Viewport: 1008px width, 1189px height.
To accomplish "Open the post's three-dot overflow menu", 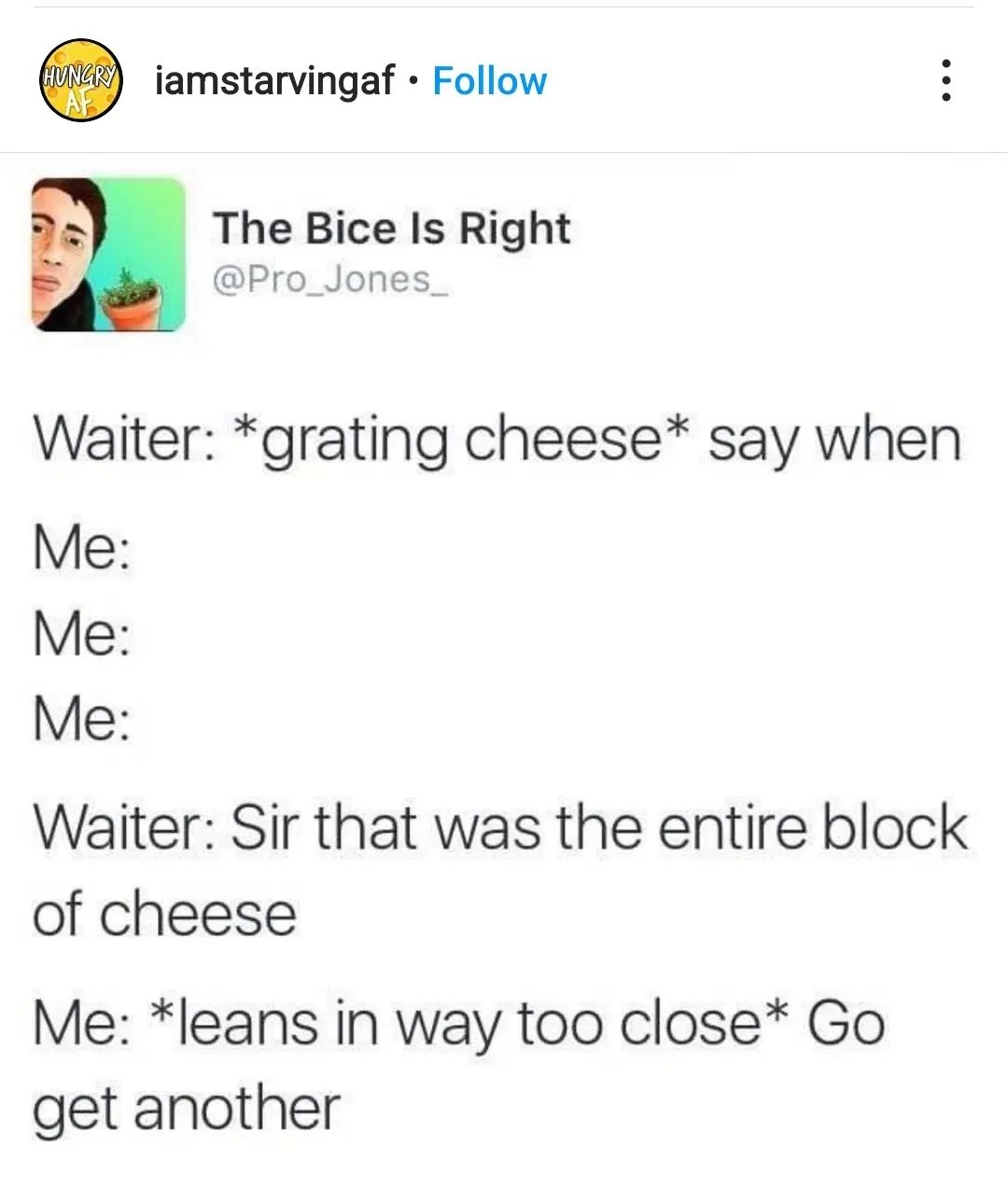I will pos(946,81).
